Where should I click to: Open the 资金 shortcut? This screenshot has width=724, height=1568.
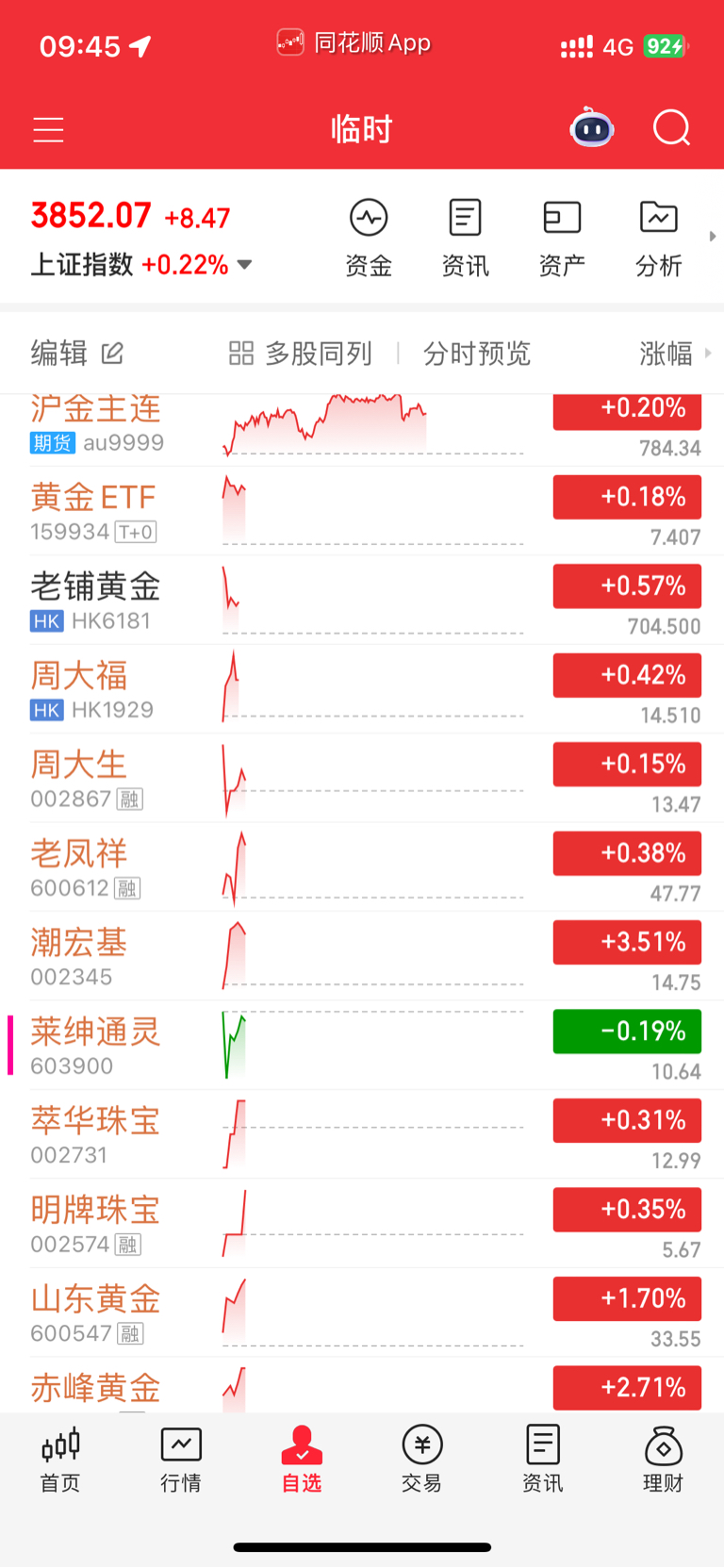point(369,239)
